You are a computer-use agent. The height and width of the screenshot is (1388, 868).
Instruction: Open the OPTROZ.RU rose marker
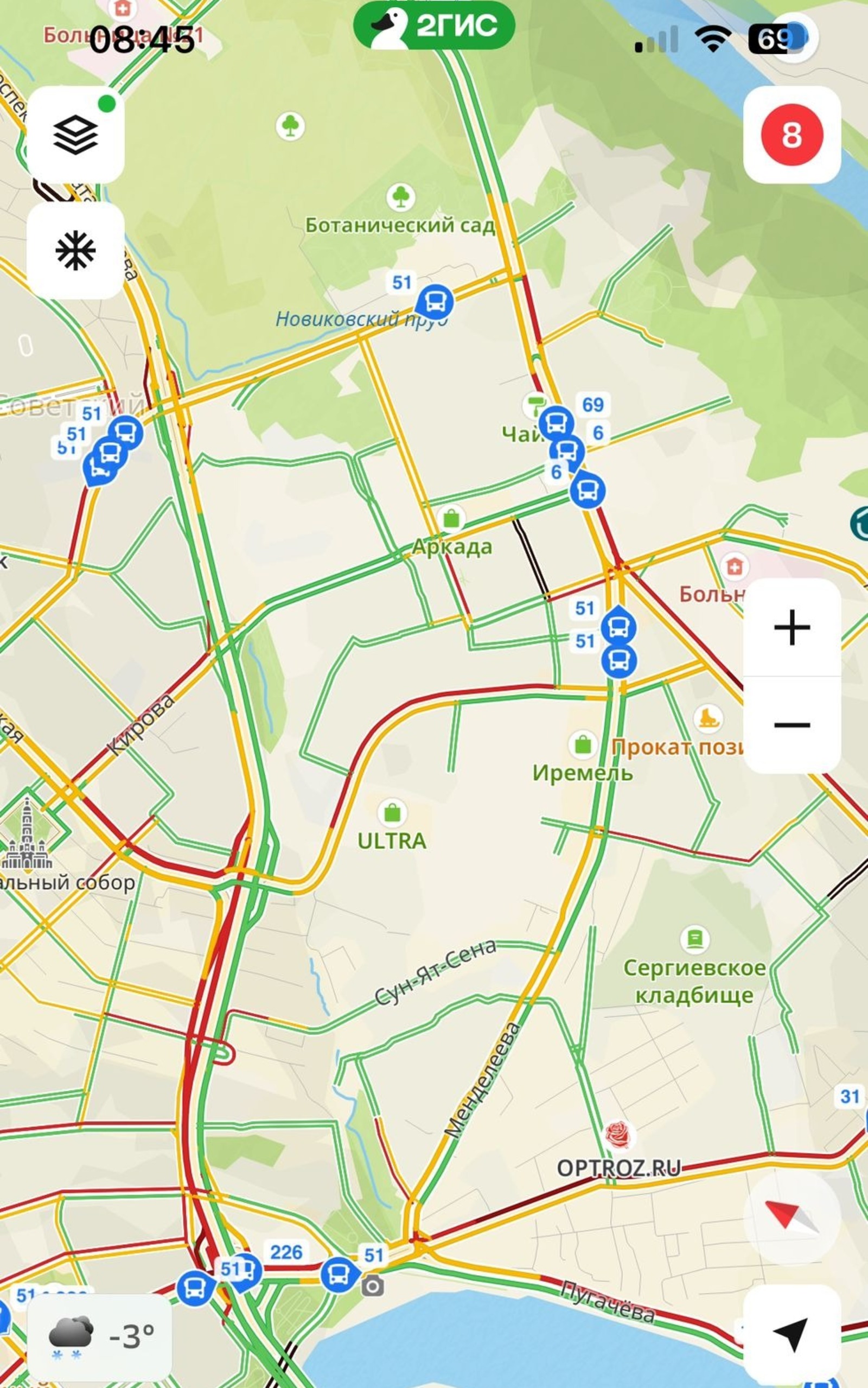[618, 1136]
